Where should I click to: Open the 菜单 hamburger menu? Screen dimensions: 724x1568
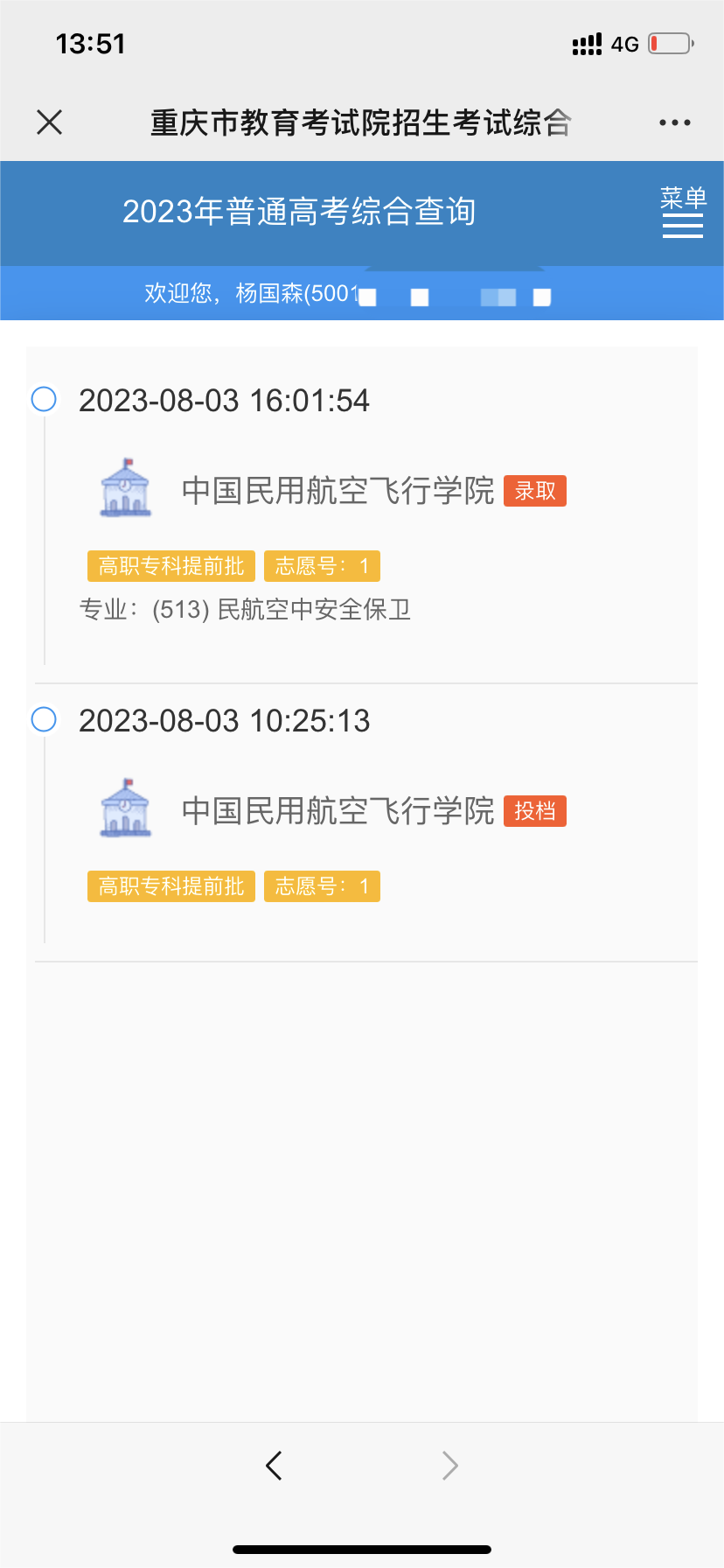point(683,212)
